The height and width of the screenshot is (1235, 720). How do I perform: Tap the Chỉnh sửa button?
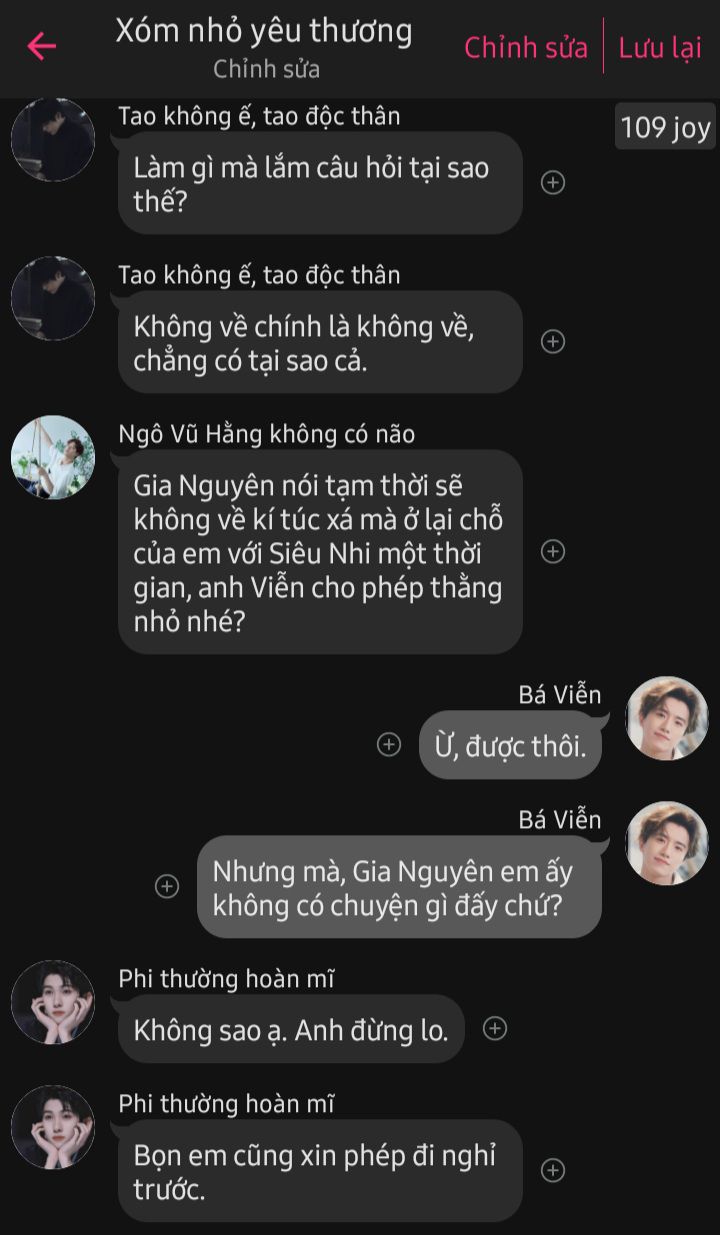click(x=526, y=47)
